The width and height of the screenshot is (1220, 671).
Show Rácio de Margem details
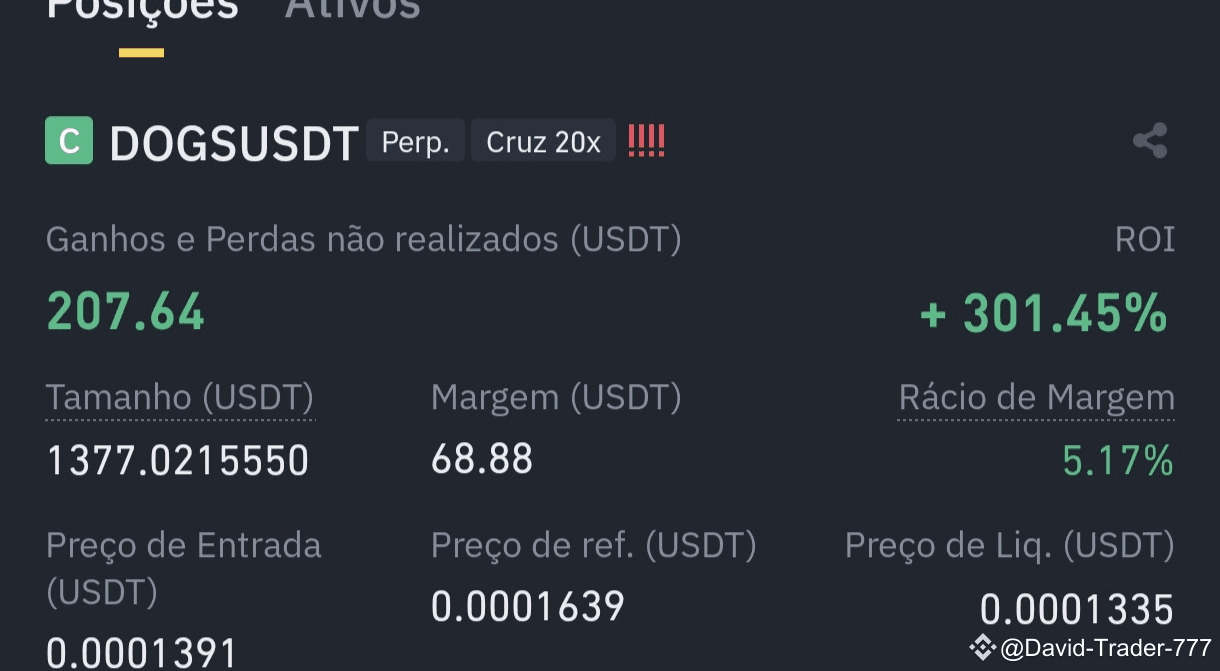(x=1036, y=398)
